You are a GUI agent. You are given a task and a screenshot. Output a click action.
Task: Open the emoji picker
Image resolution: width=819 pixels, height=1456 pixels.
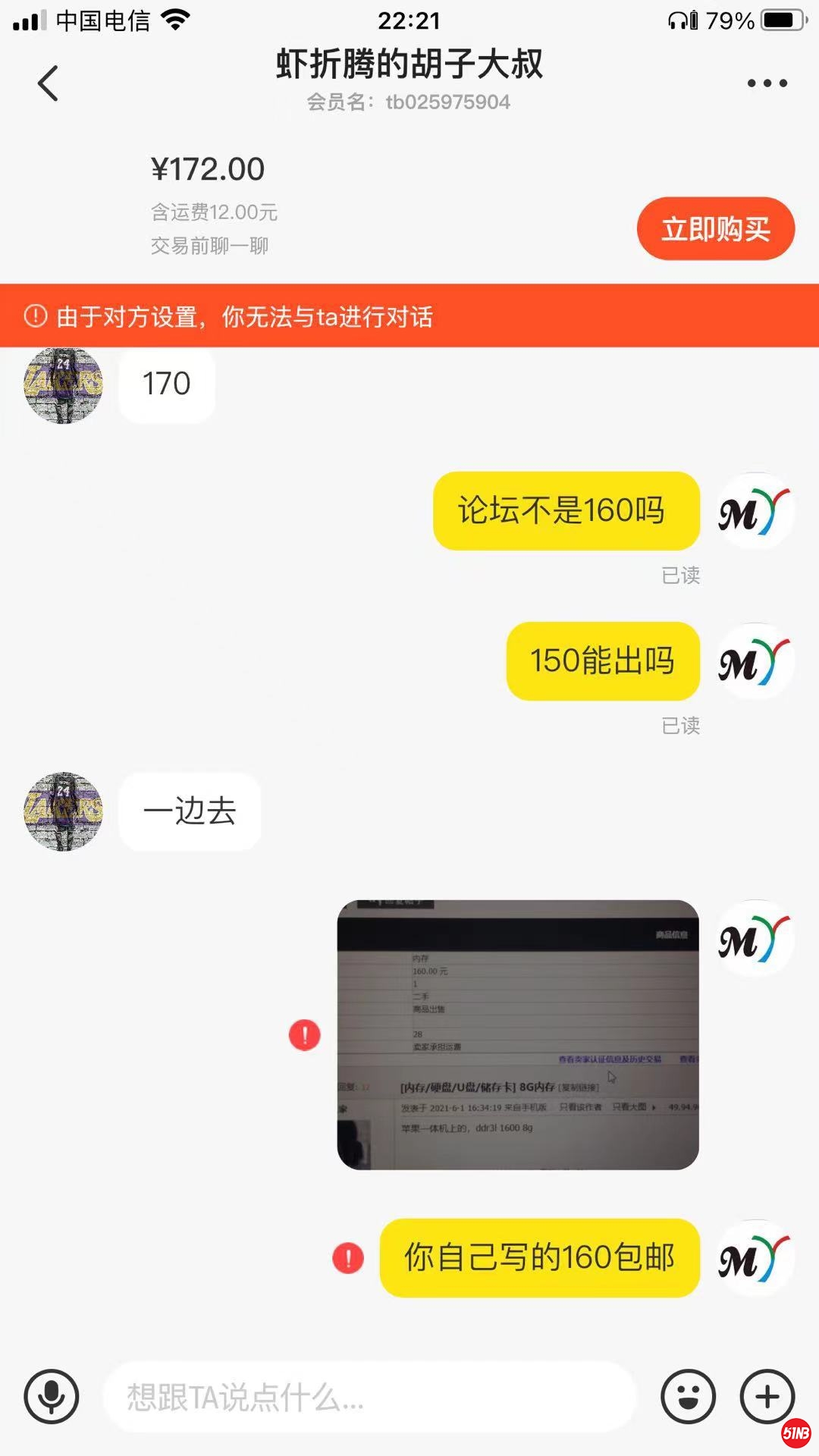[688, 1396]
